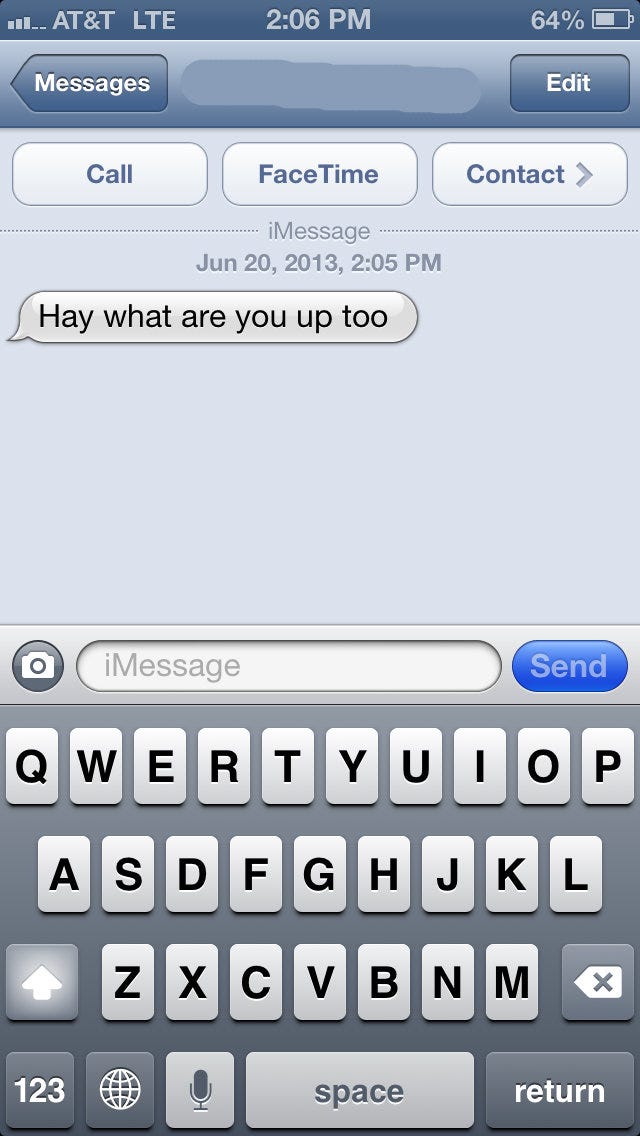This screenshot has height=1136, width=640.
Task: Change keyboard language with globe key
Action: pos(120,1090)
